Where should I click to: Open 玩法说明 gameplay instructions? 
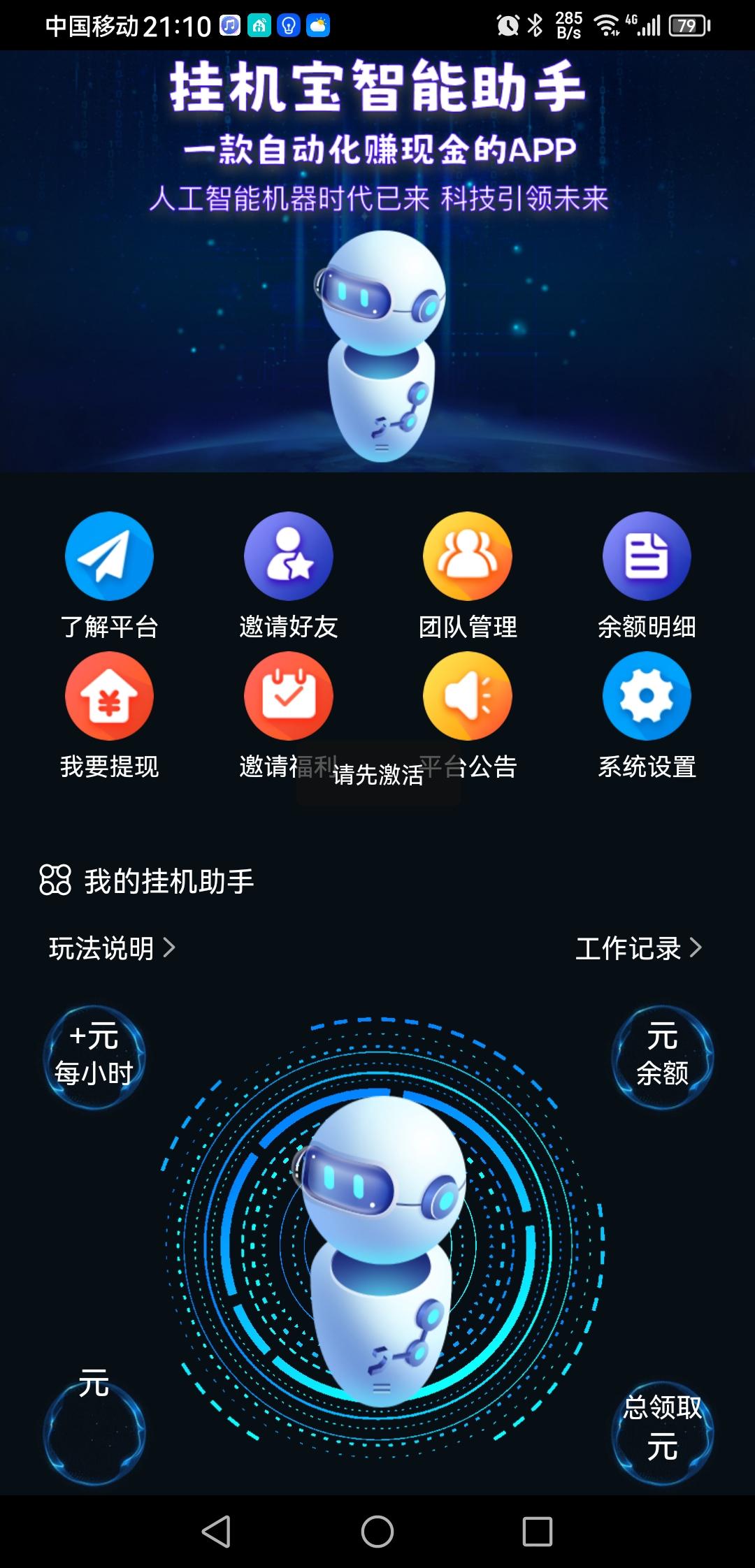[112, 948]
